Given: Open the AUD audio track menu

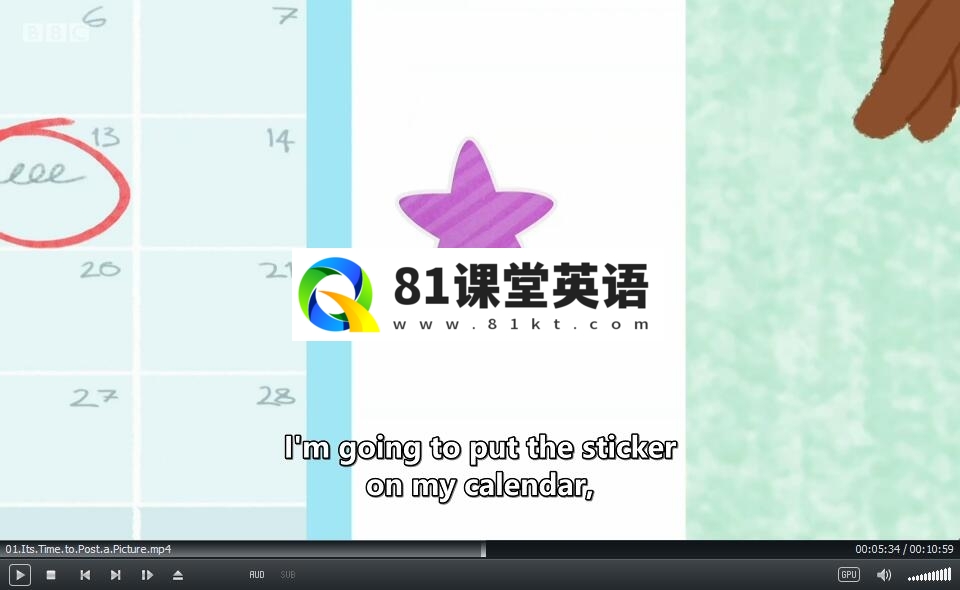Looking at the screenshot, I should pos(257,575).
